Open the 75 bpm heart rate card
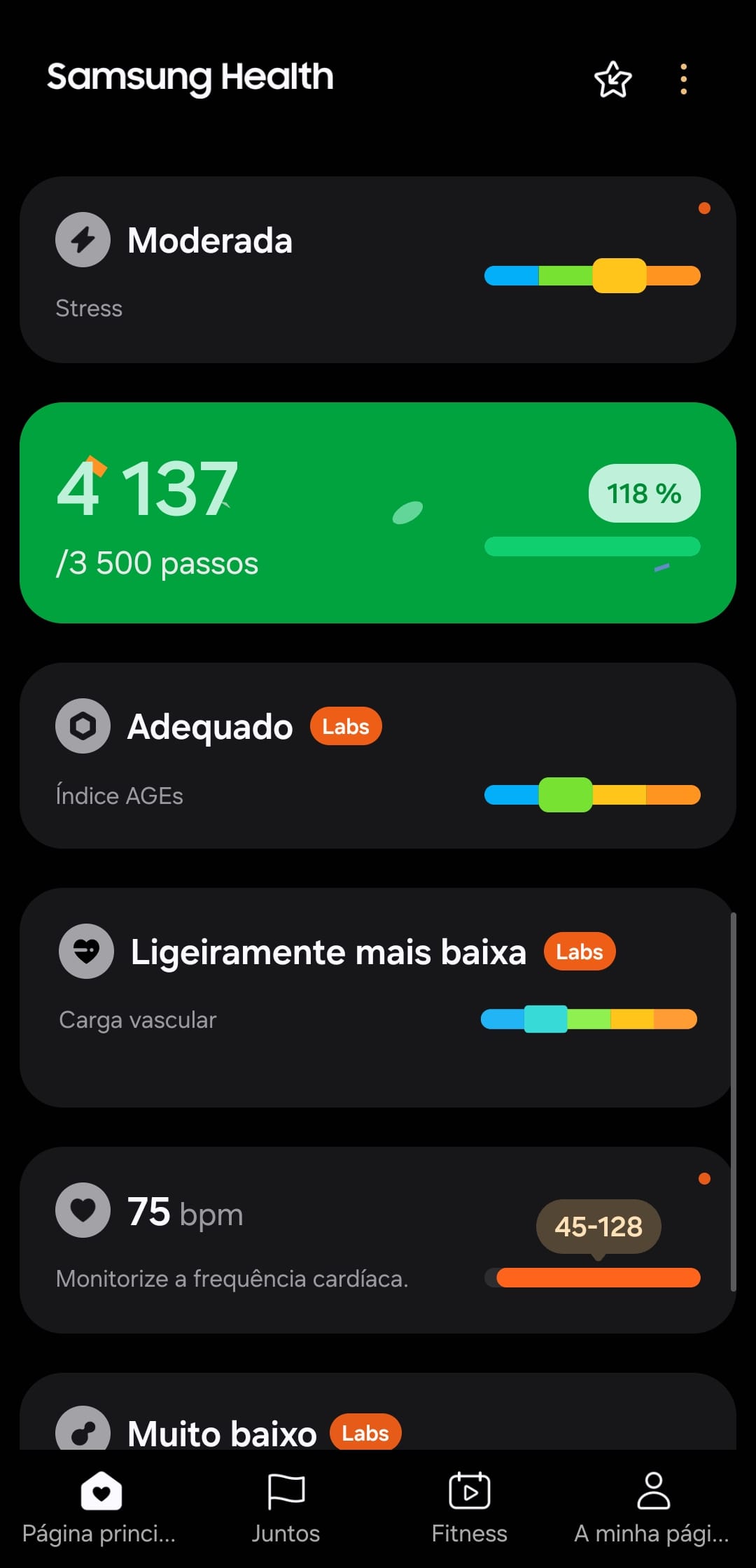The image size is (756, 1568). click(x=377, y=1239)
